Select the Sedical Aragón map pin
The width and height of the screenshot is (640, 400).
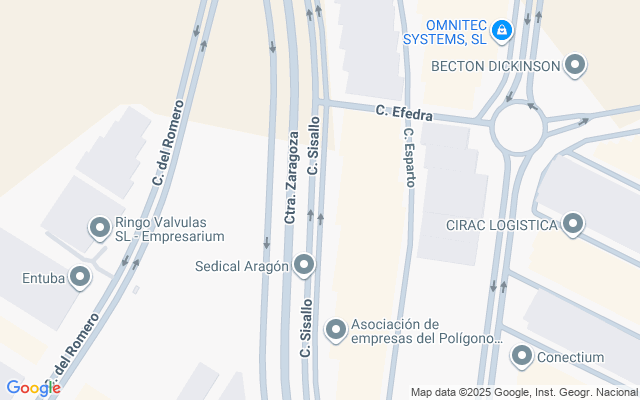(x=305, y=266)
